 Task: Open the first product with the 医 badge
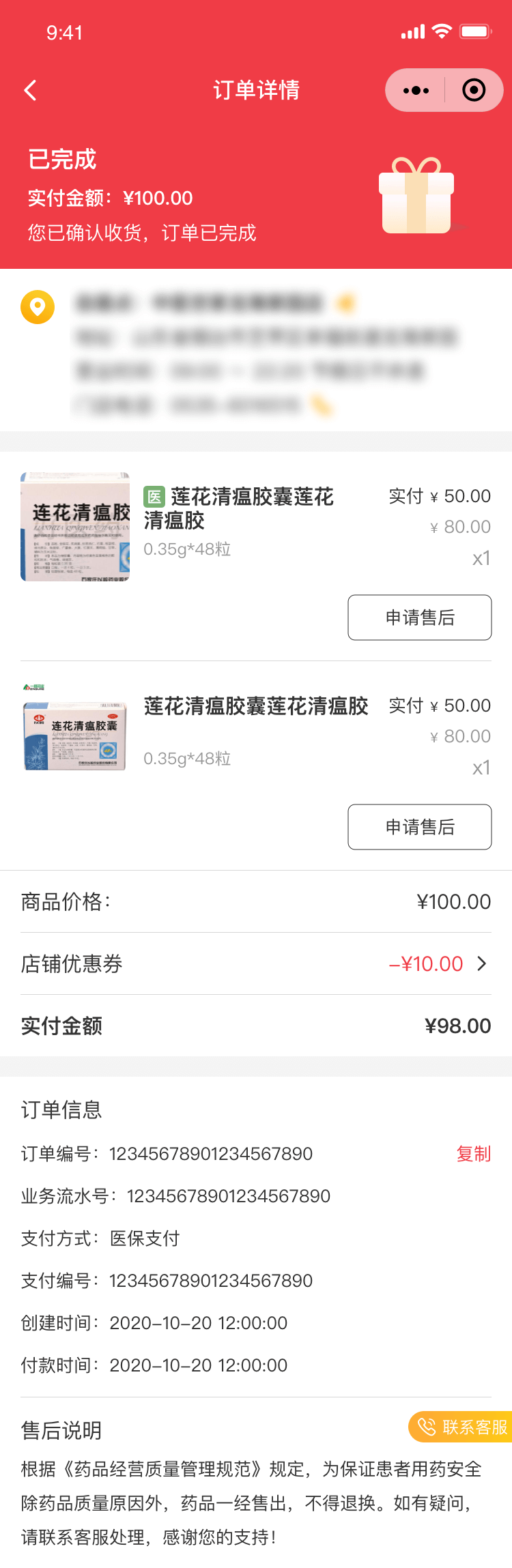tap(239, 508)
